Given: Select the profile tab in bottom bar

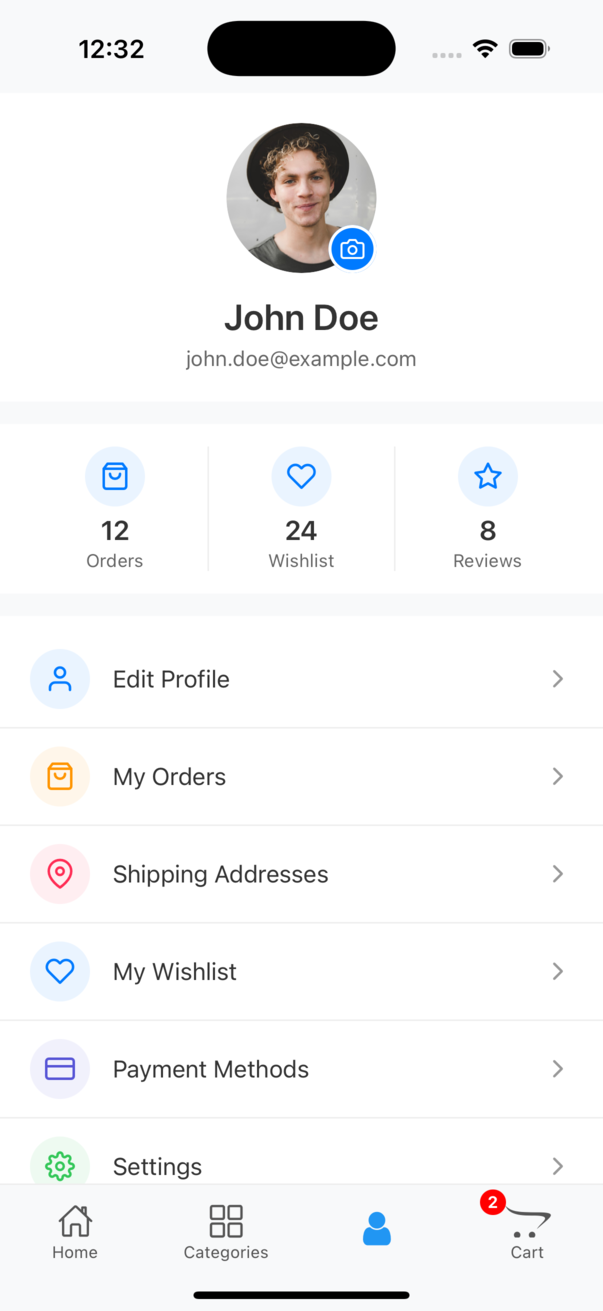Looking at the screenshot, I should click(x=377, y=1229).
